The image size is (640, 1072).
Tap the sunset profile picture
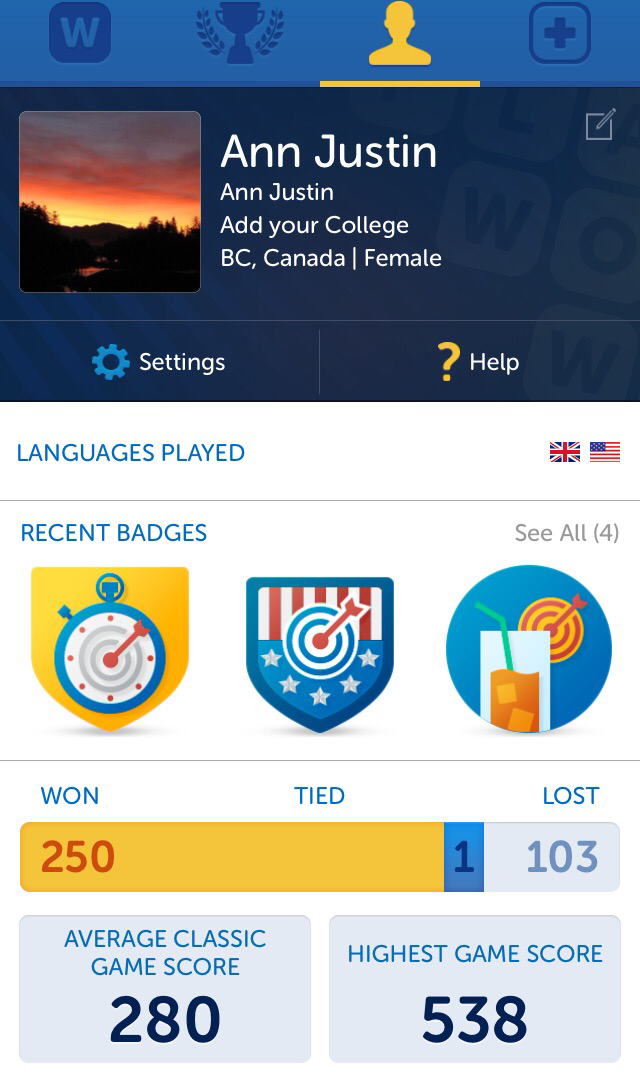click(110, 202)
